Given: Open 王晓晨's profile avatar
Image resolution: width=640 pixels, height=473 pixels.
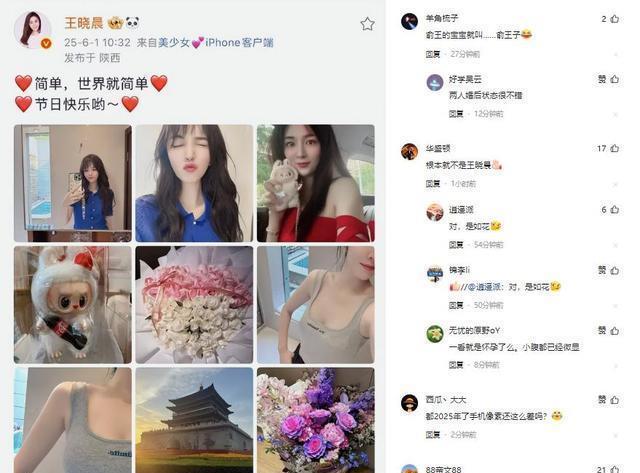Looking at the screenshot, I should 32,31.
